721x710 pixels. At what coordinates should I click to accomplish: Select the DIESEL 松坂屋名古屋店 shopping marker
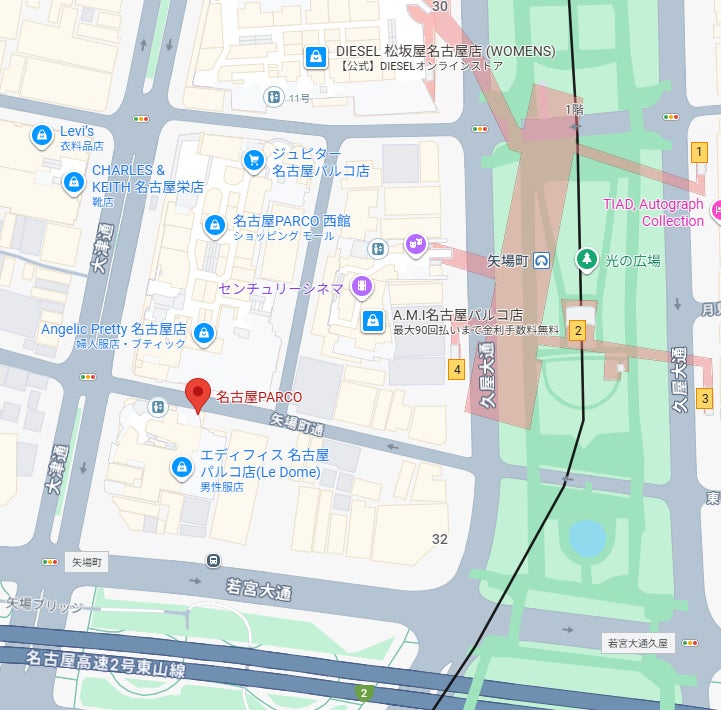(x=316, y=58)
